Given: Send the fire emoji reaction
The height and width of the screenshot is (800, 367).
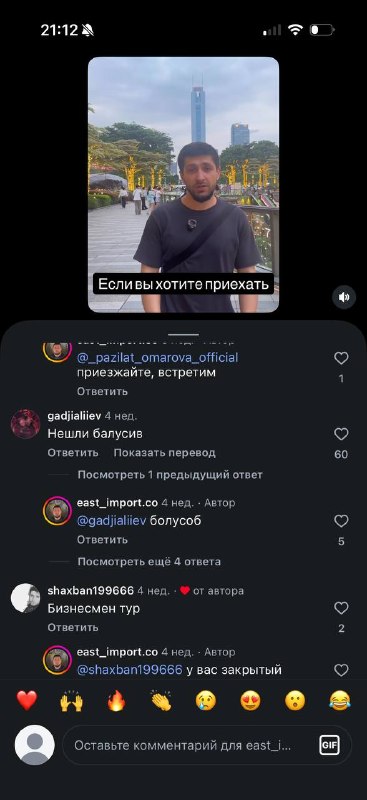Looking at the screenshot, I should pyautogui.click(x=116, y=701).
